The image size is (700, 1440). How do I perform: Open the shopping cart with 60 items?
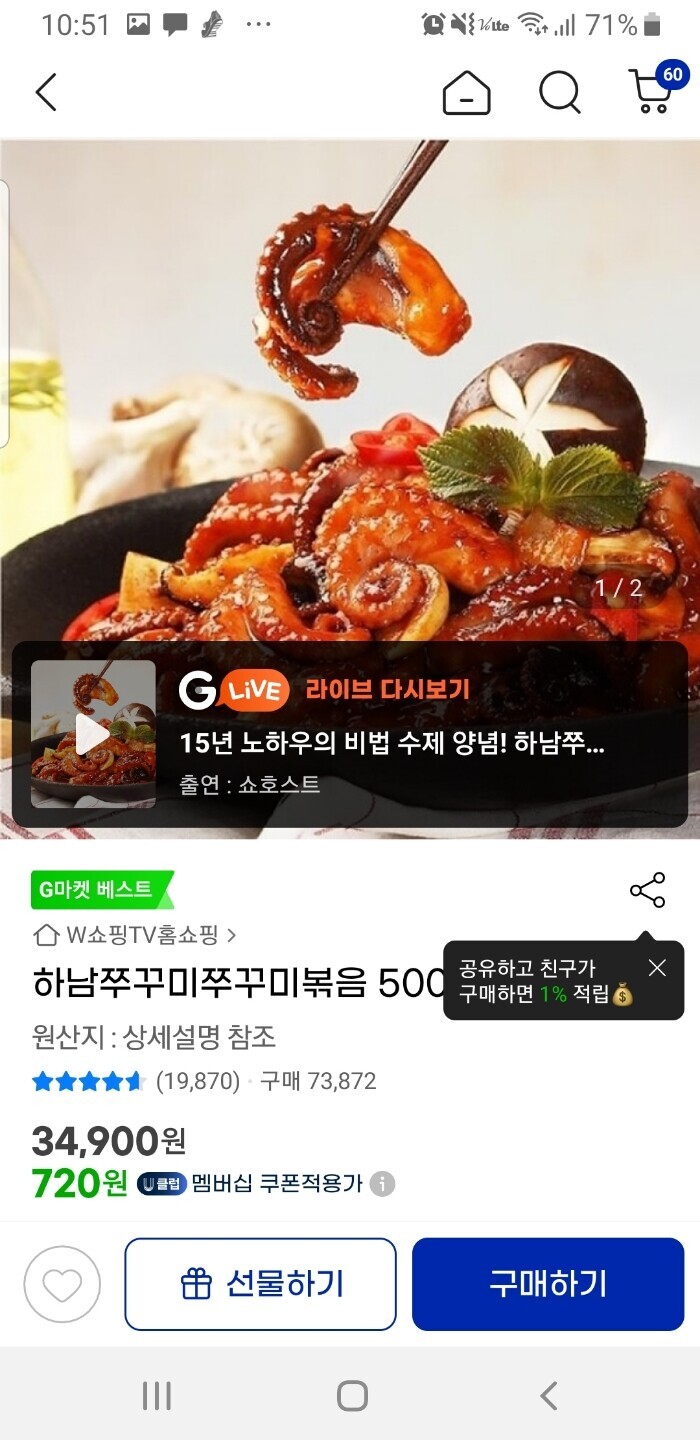pos(652,91)
